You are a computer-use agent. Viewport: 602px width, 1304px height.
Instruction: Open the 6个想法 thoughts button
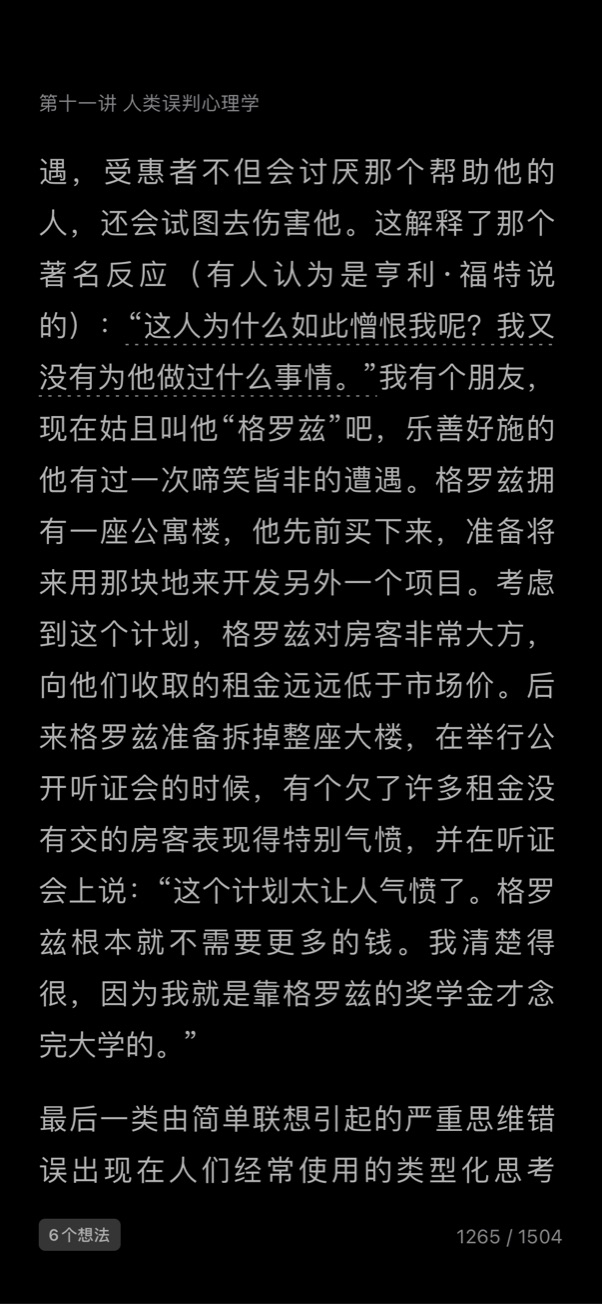80,1235
